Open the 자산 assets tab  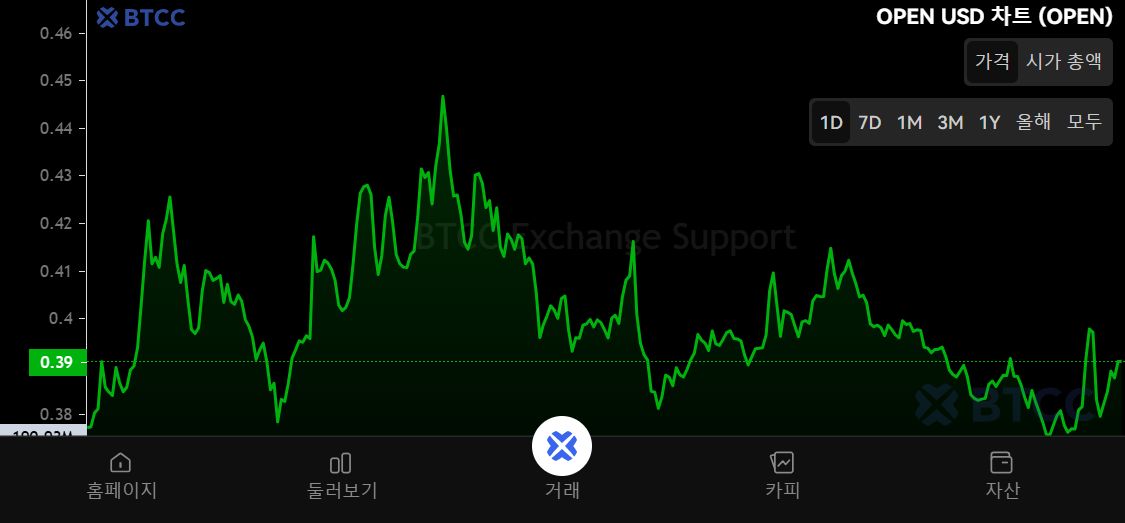click(1001, 475)
